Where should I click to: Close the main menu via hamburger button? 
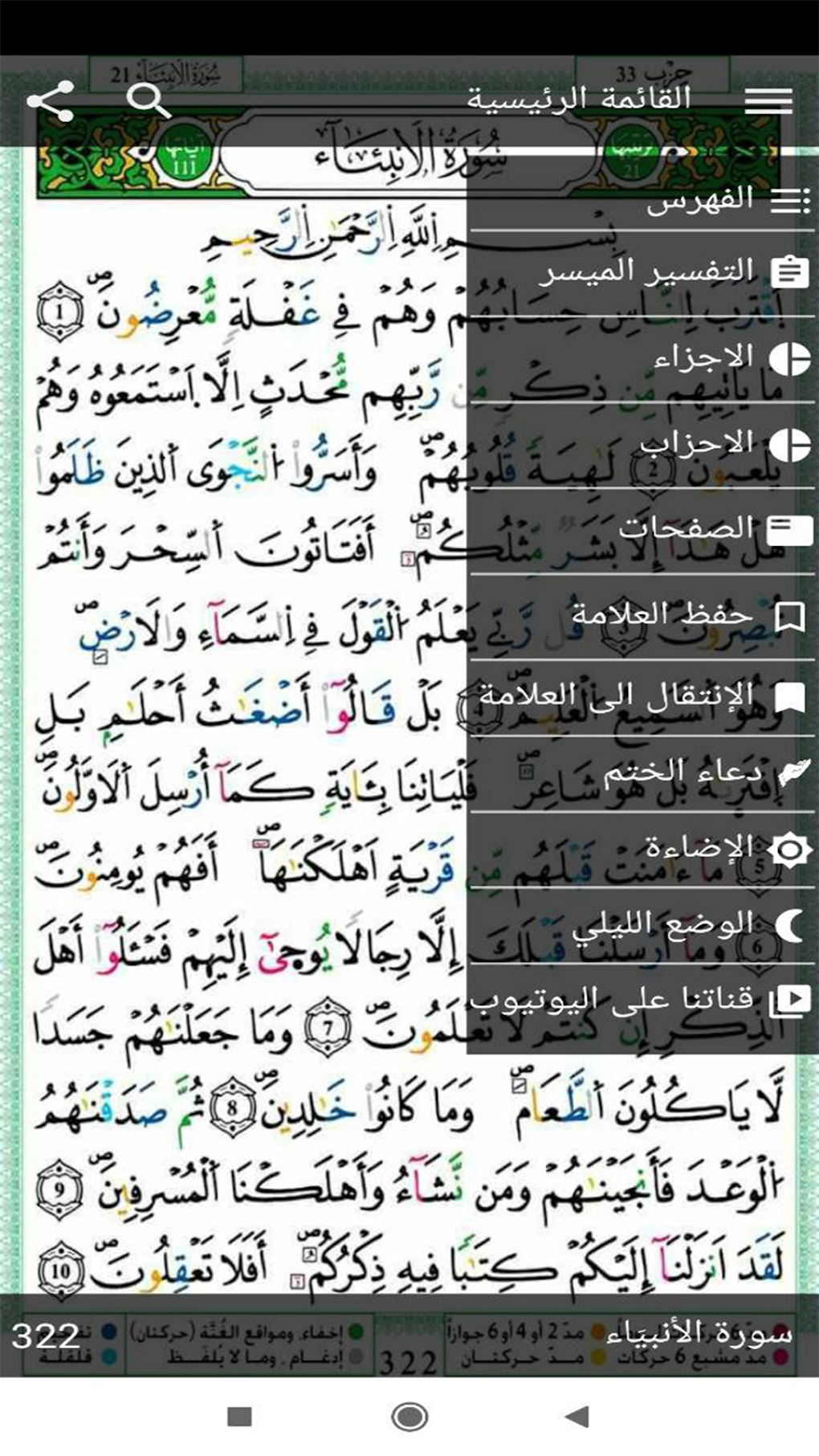[768, 101]
